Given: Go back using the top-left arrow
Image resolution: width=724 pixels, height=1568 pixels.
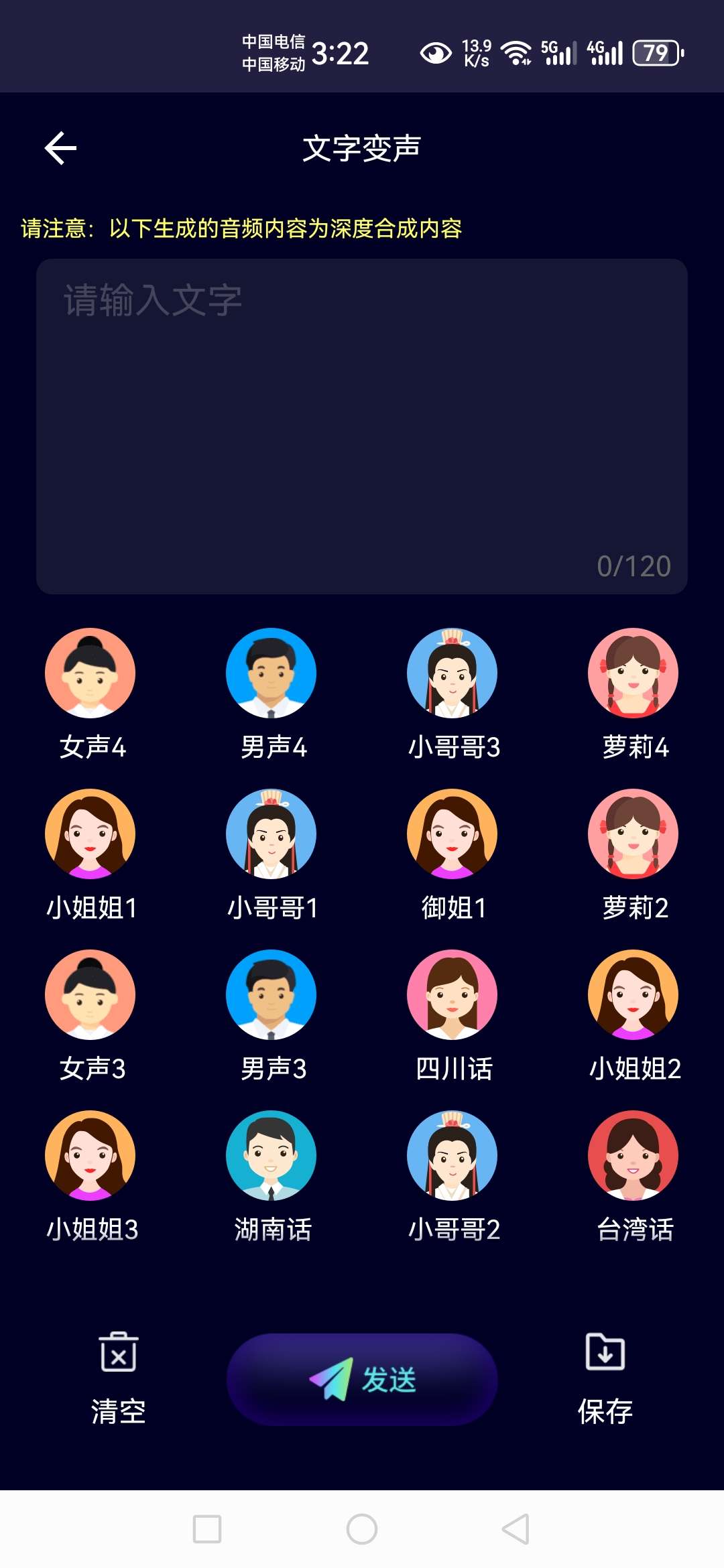Looking at the screenshot, I should coord(60,148).
